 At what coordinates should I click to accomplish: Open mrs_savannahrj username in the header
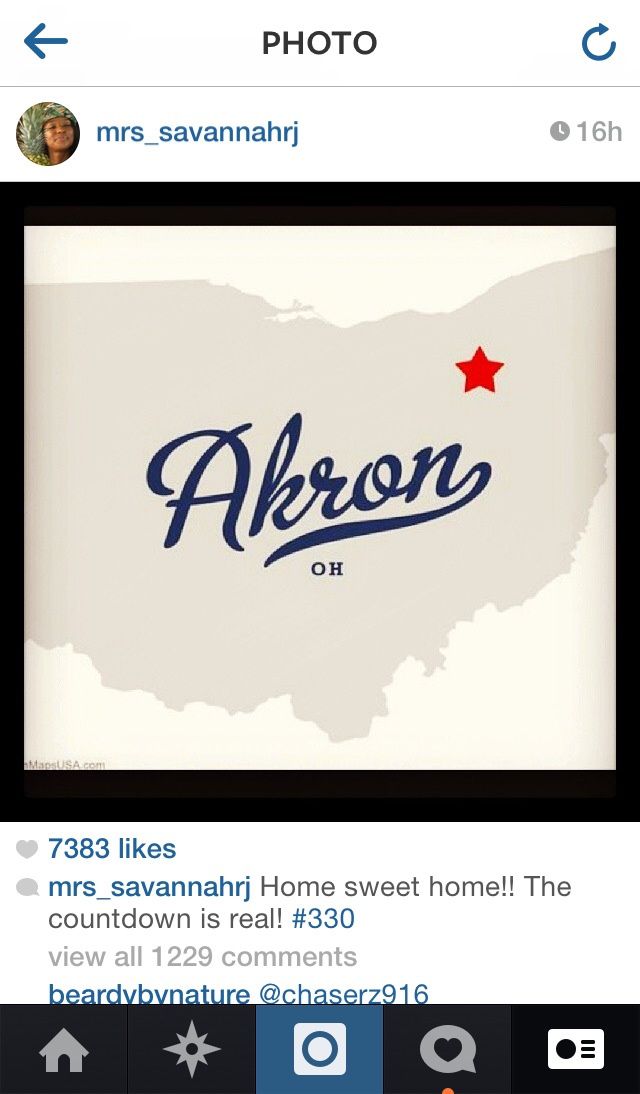click(x=197, y=132)
